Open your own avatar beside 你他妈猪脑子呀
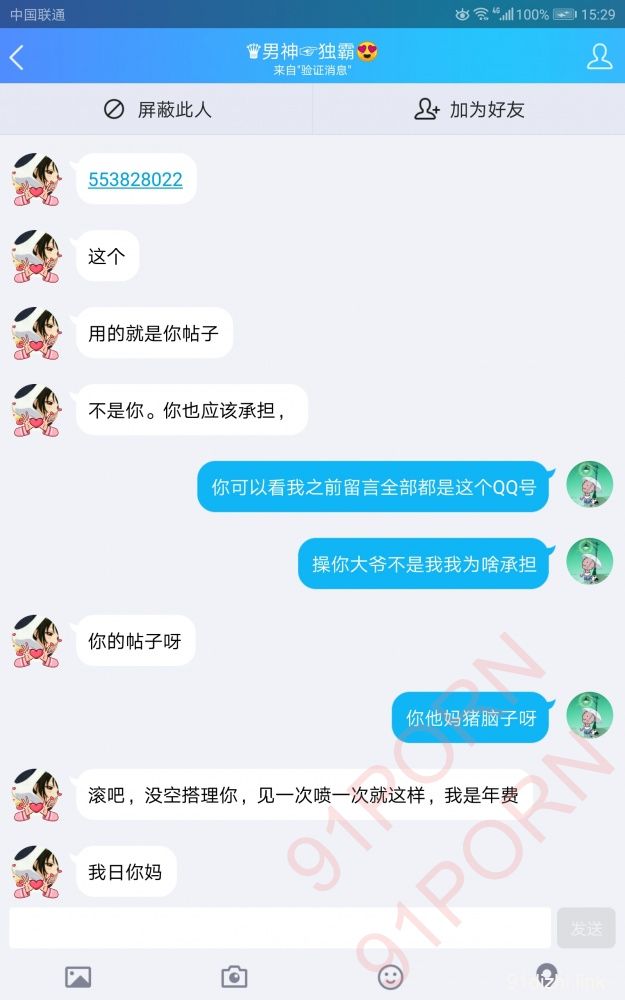The width and height of the screenshot is (625, 1000). click(x=589, y=715)
